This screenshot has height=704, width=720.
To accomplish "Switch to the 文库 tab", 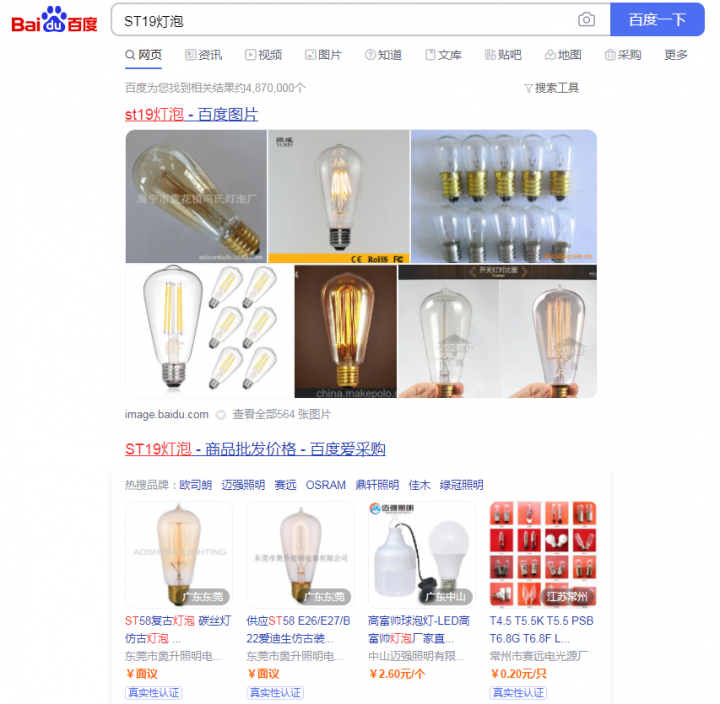I will pos(443,55).
